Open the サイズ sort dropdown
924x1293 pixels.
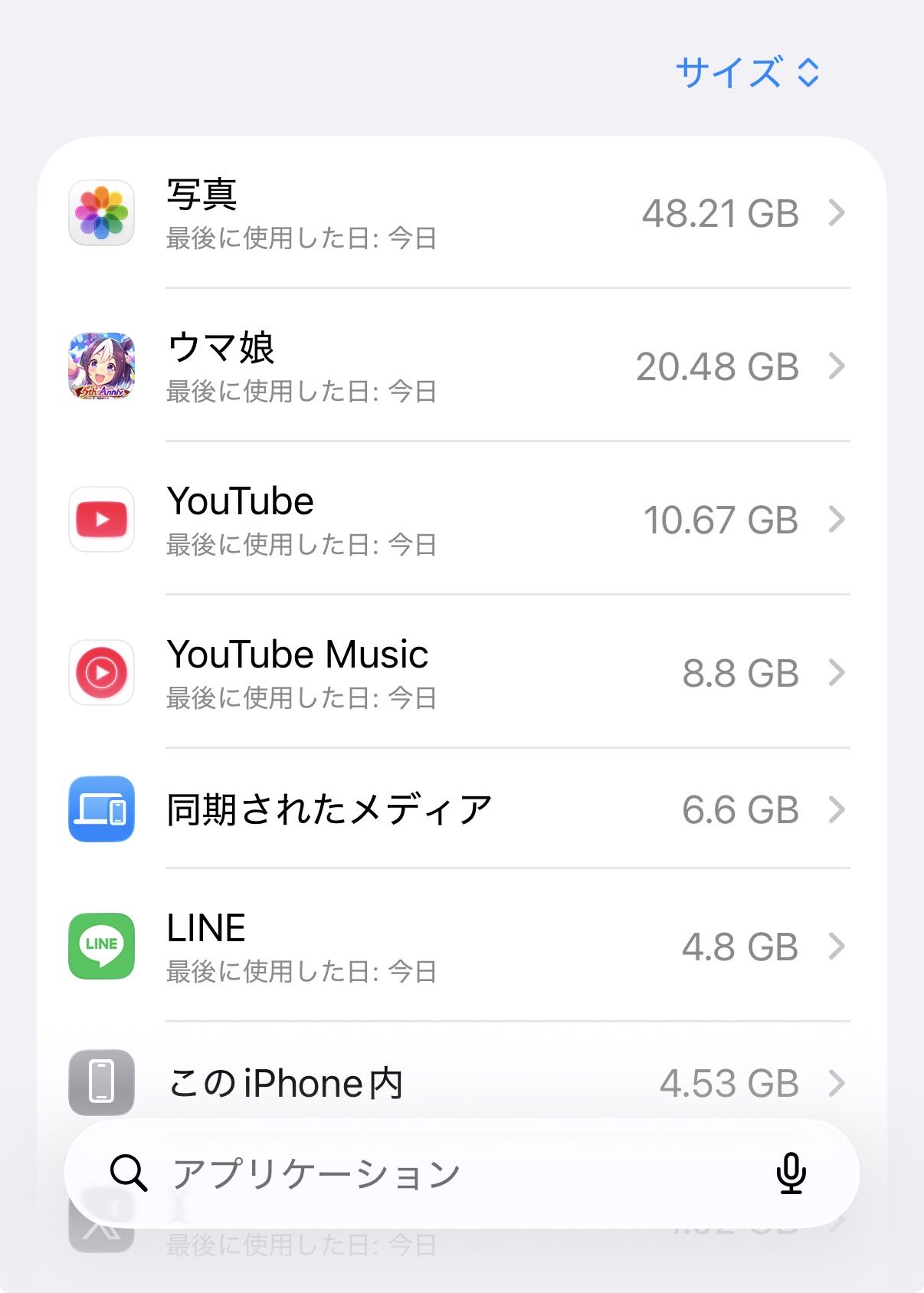pyautogui.click(x=747, y=73)
